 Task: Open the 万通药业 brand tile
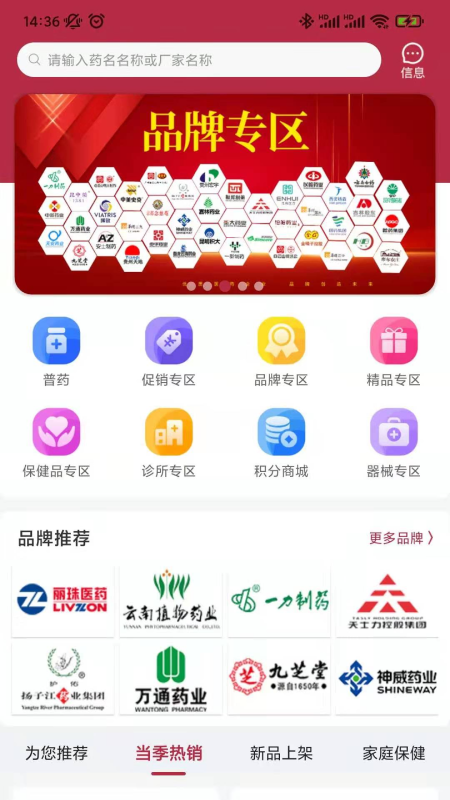tap(171, 679)
